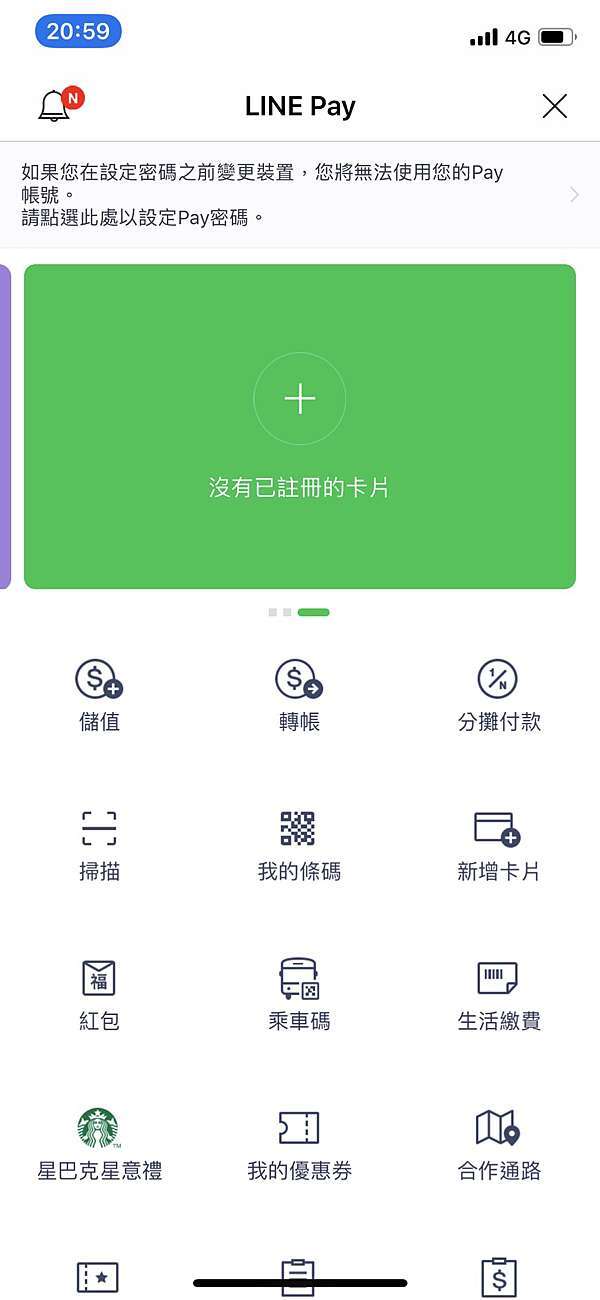Close the LINE Pay screen
Screen dimensions: 600x1300
point(554,106)
